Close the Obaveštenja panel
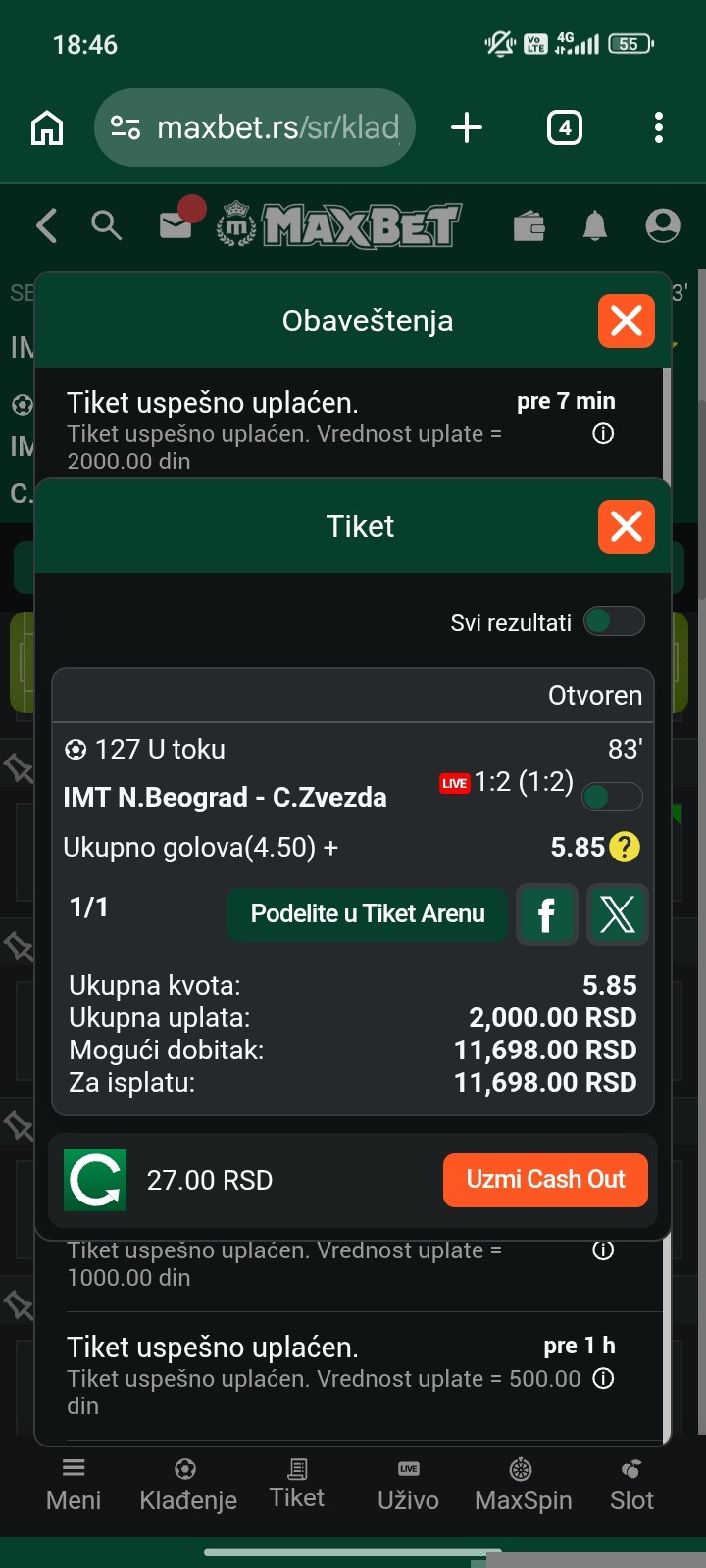The height and width of the screenshot is (1568, 706). (626, 320)
